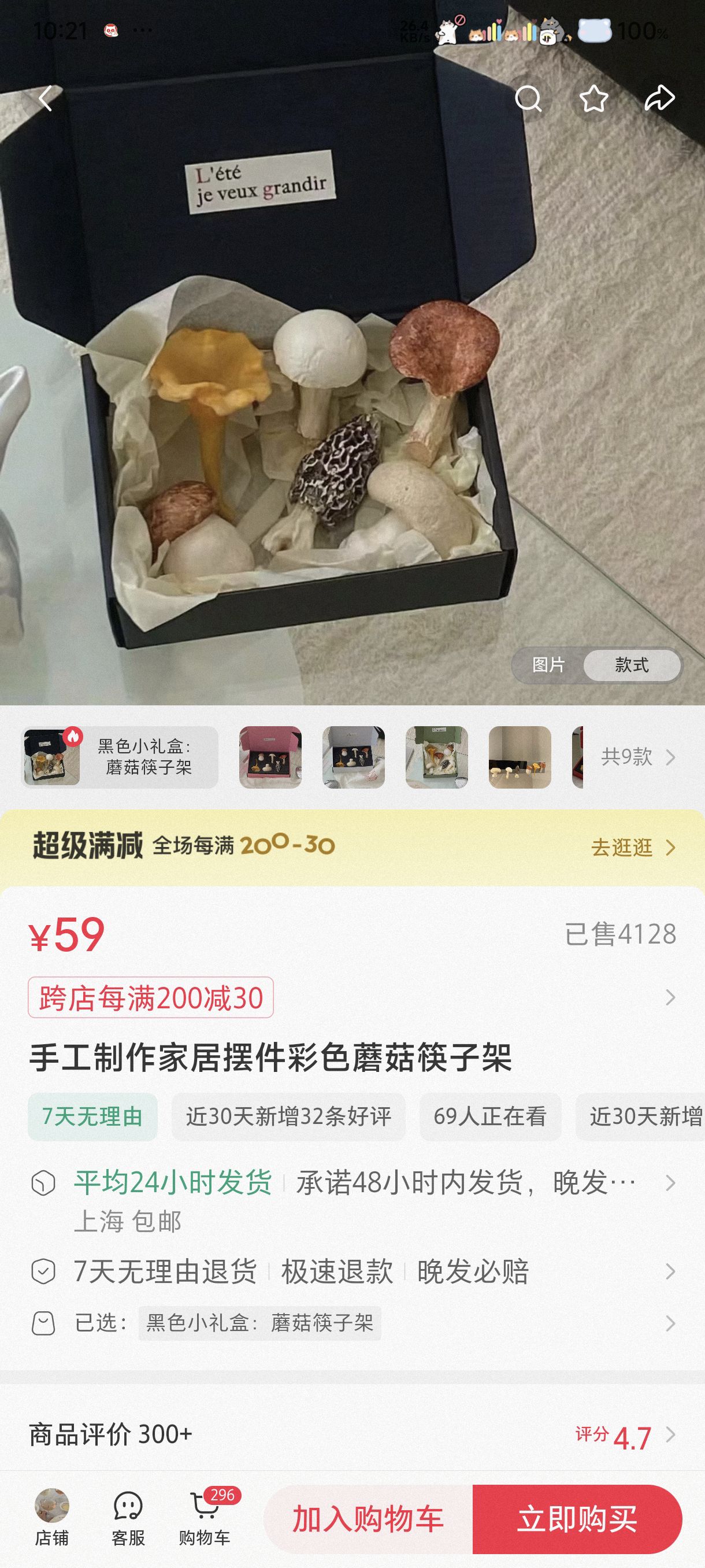Open the 跨店每满200减30 coupon details

151,998
